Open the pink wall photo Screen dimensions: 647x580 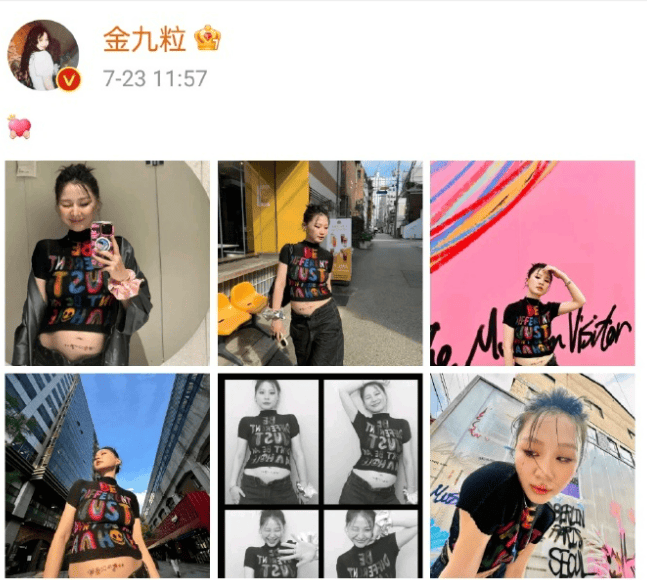point(532,263)
